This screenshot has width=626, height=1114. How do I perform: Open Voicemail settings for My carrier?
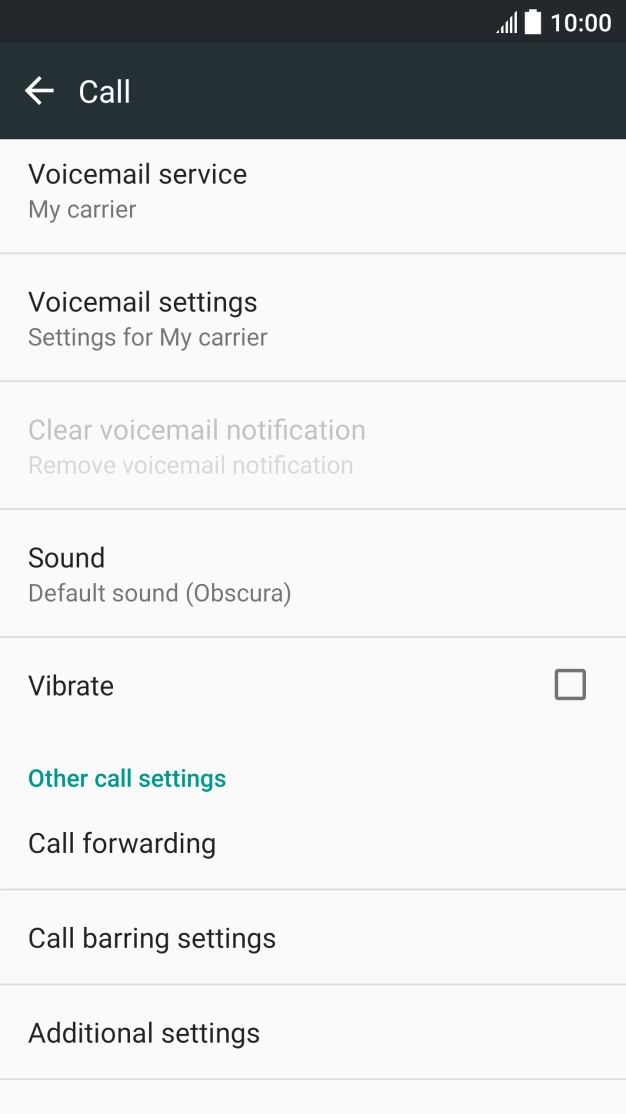pos(313,318)
